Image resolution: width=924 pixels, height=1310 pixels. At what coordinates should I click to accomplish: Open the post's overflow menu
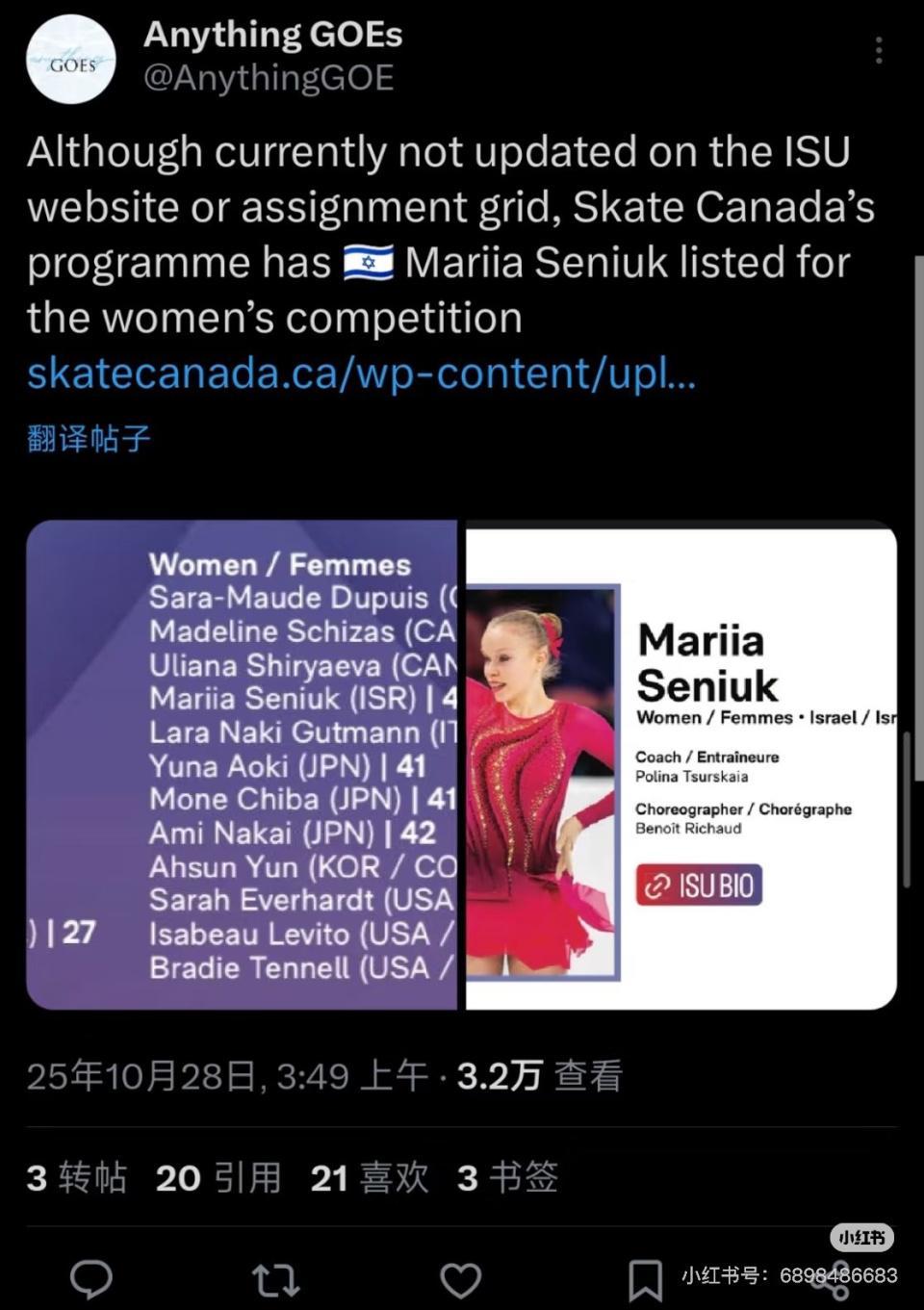coord(879,50)
